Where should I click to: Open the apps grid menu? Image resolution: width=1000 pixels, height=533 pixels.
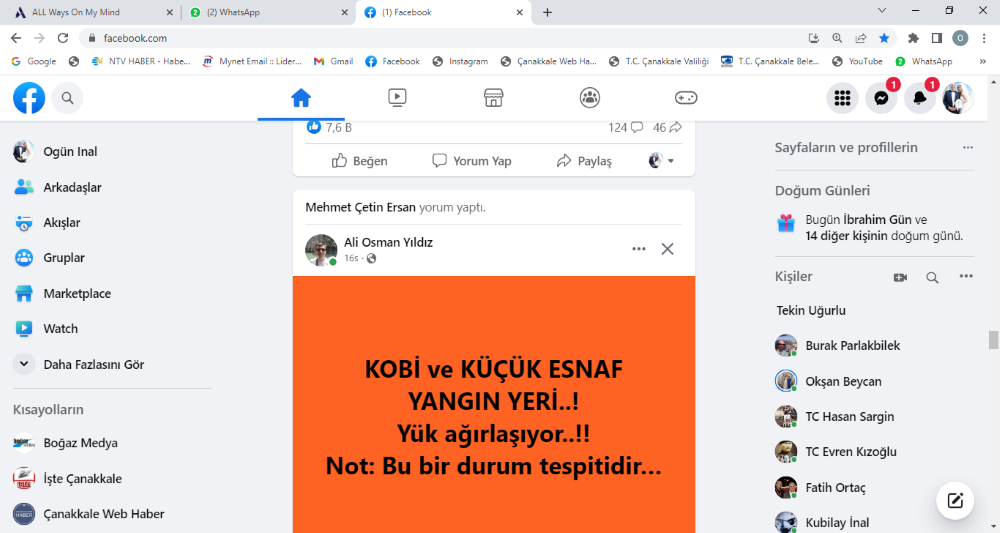(x=842, y=98)
